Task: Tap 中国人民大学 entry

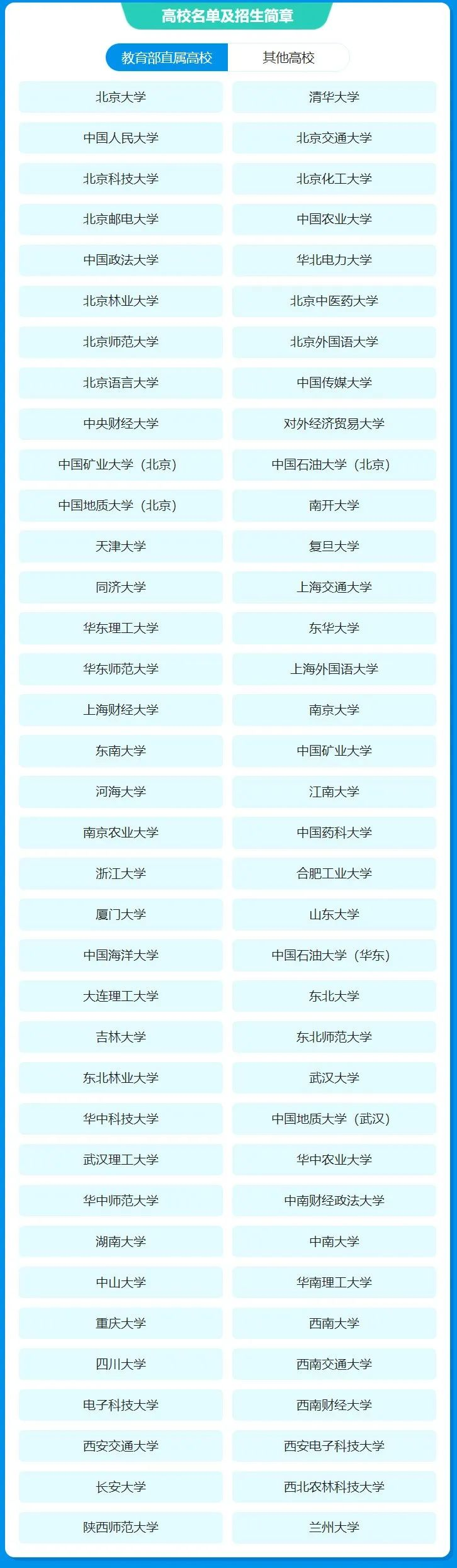Action: pyautogui.click(x=121, y=138)
